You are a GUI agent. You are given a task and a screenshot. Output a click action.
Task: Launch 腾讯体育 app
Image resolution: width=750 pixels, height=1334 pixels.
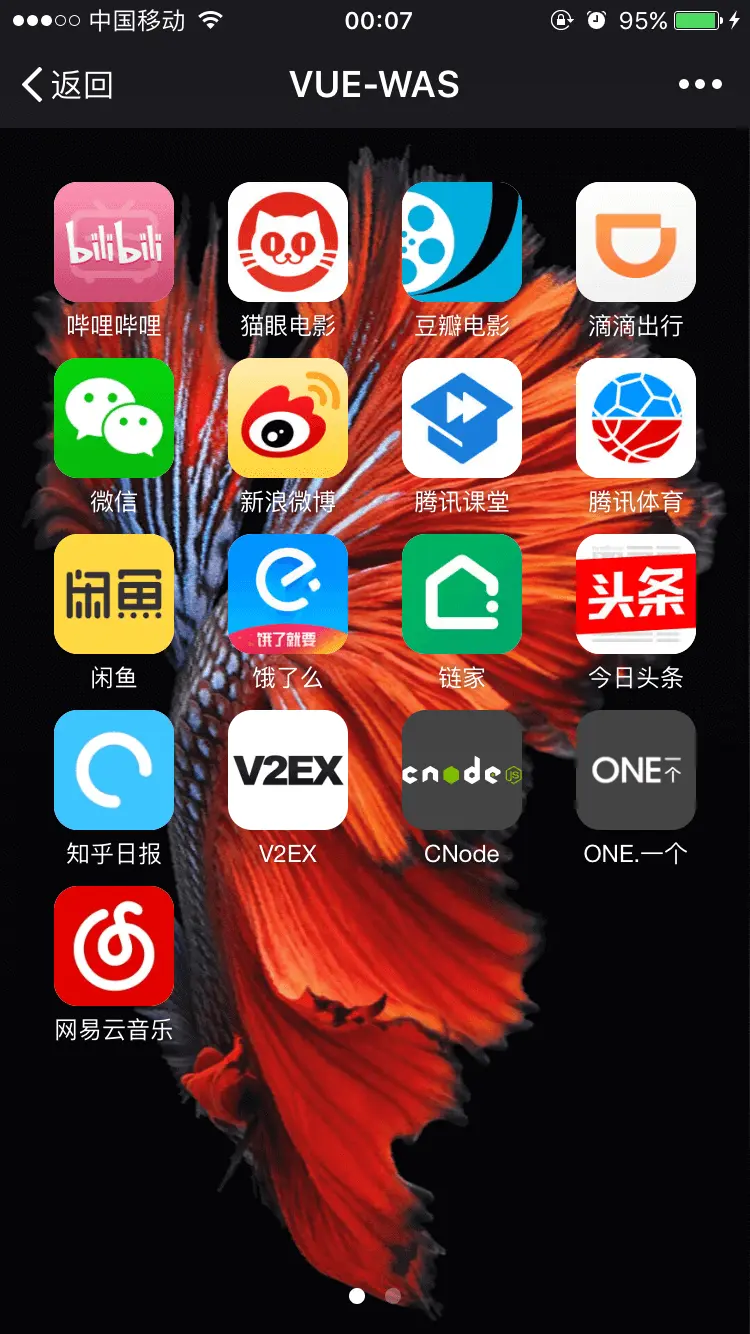(x=636, y=418)
